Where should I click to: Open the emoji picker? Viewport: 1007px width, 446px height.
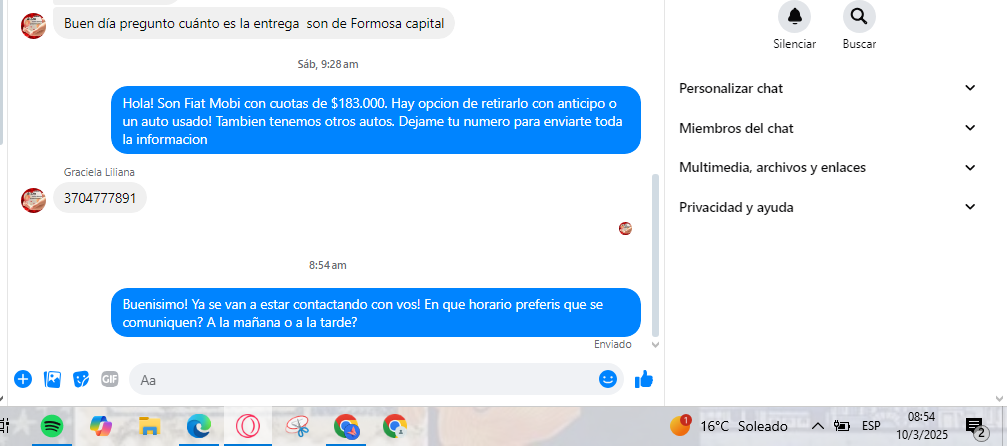[607, 379]
